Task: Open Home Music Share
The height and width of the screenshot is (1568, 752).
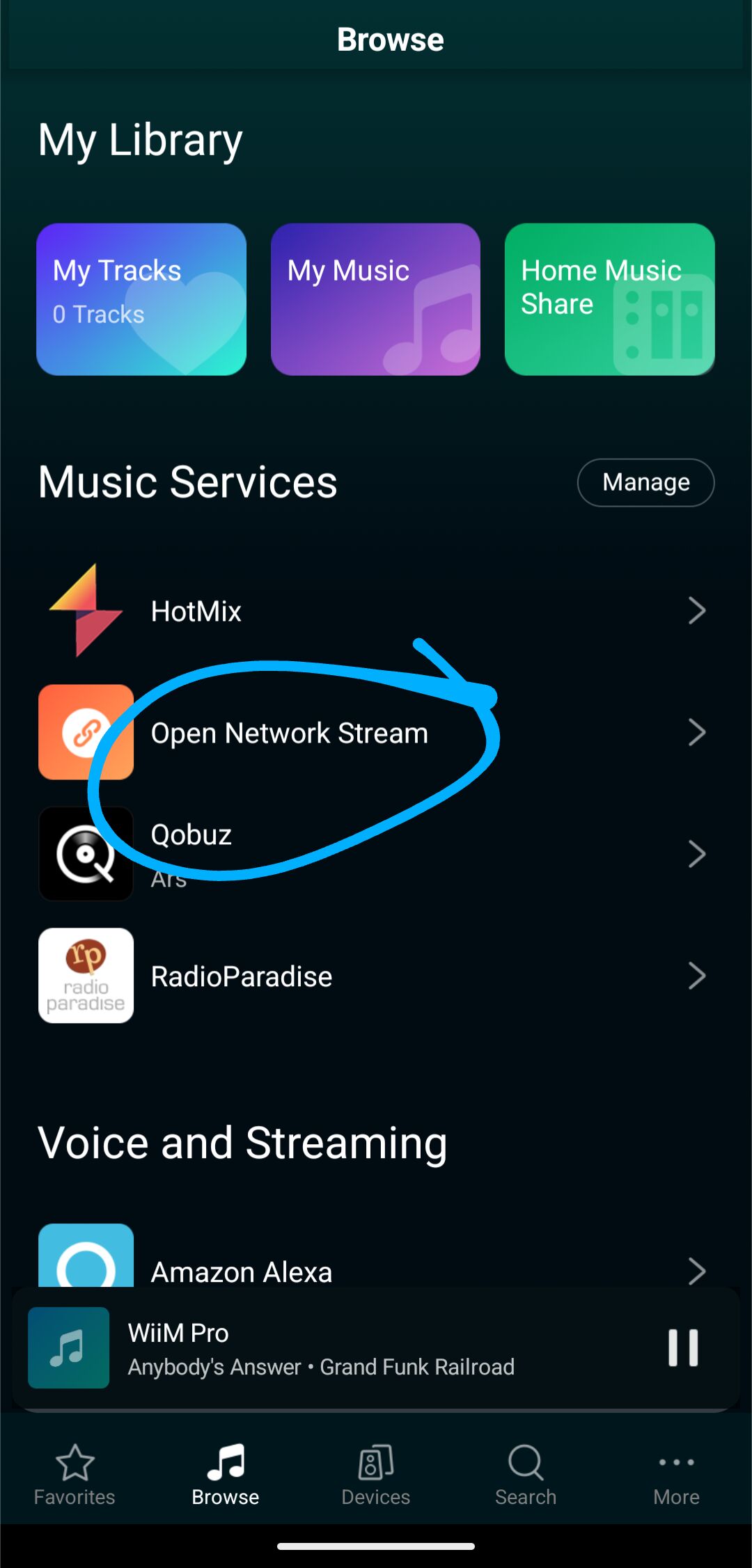Action: click(x=609, y=299)
